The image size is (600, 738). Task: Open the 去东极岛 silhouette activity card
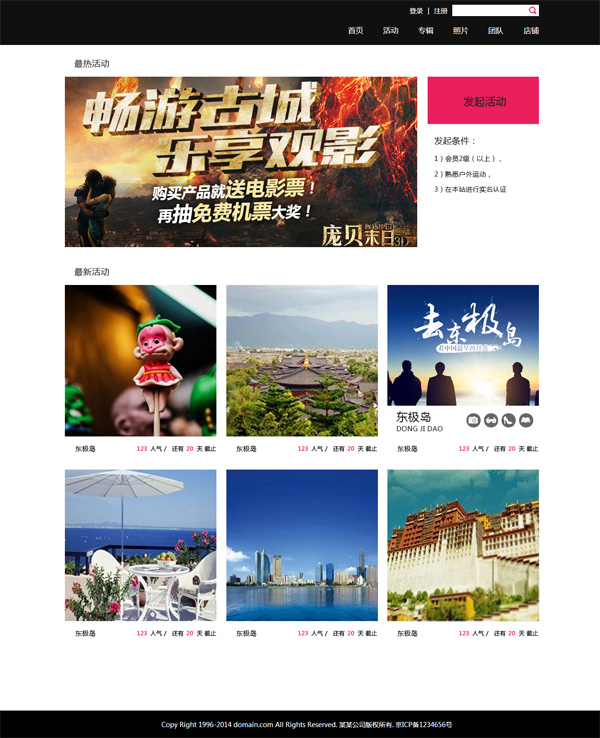(x=463, y=360)
